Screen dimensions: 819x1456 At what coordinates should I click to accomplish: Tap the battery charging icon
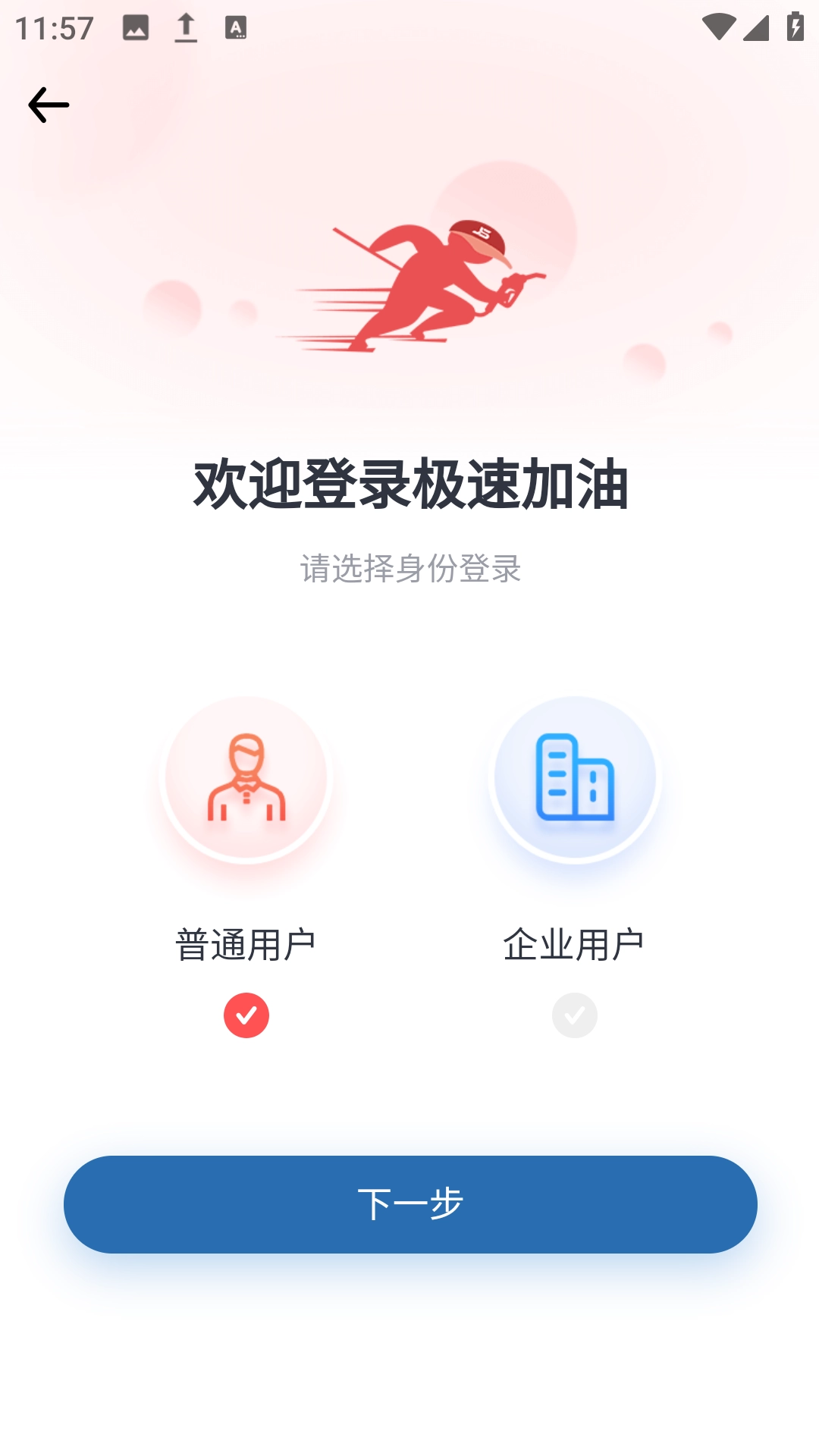tap(793, 25)
